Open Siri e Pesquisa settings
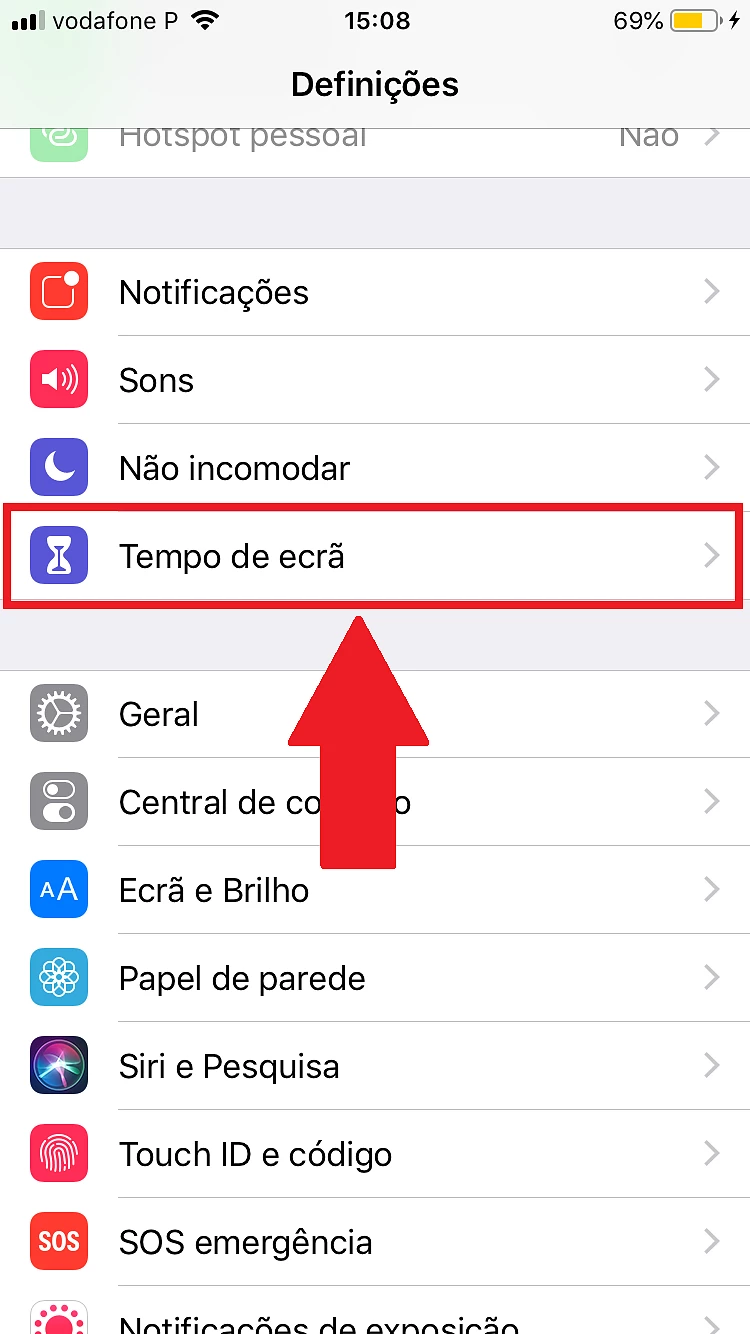The image size is (750, 1334). click(x=375, y=1066)
